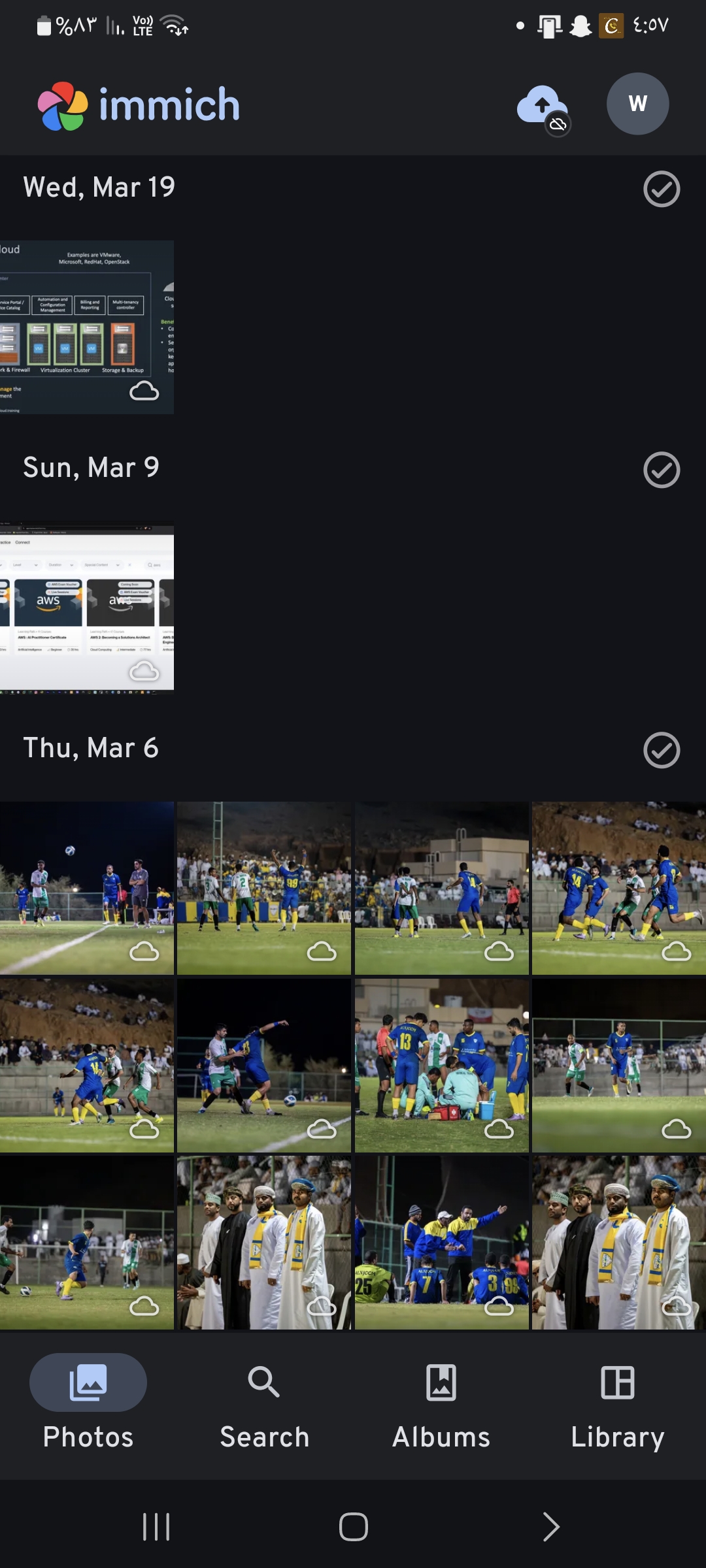Open the AWS courses screenshot photo

[87, 607]
